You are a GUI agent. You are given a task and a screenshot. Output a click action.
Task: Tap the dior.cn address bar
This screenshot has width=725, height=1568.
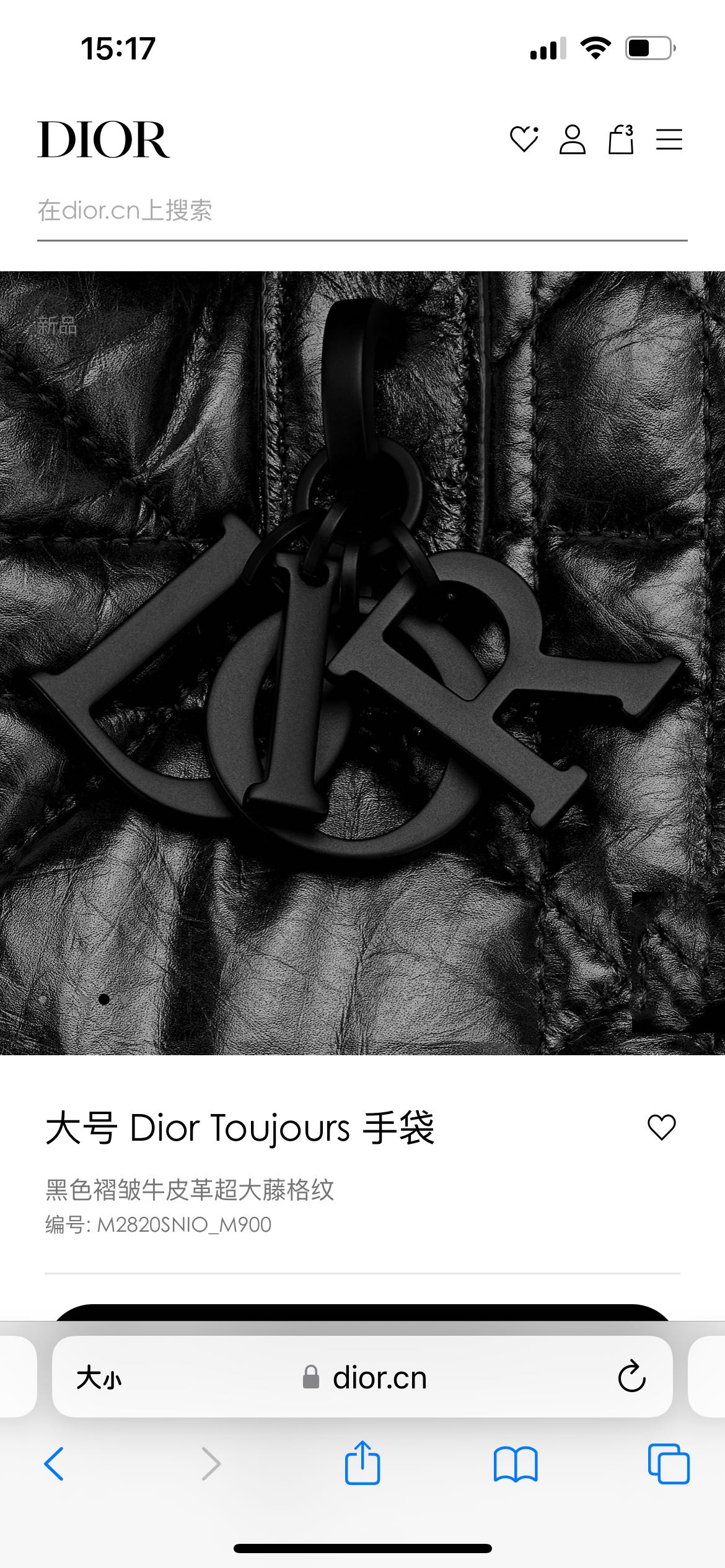click(366, 1378)
